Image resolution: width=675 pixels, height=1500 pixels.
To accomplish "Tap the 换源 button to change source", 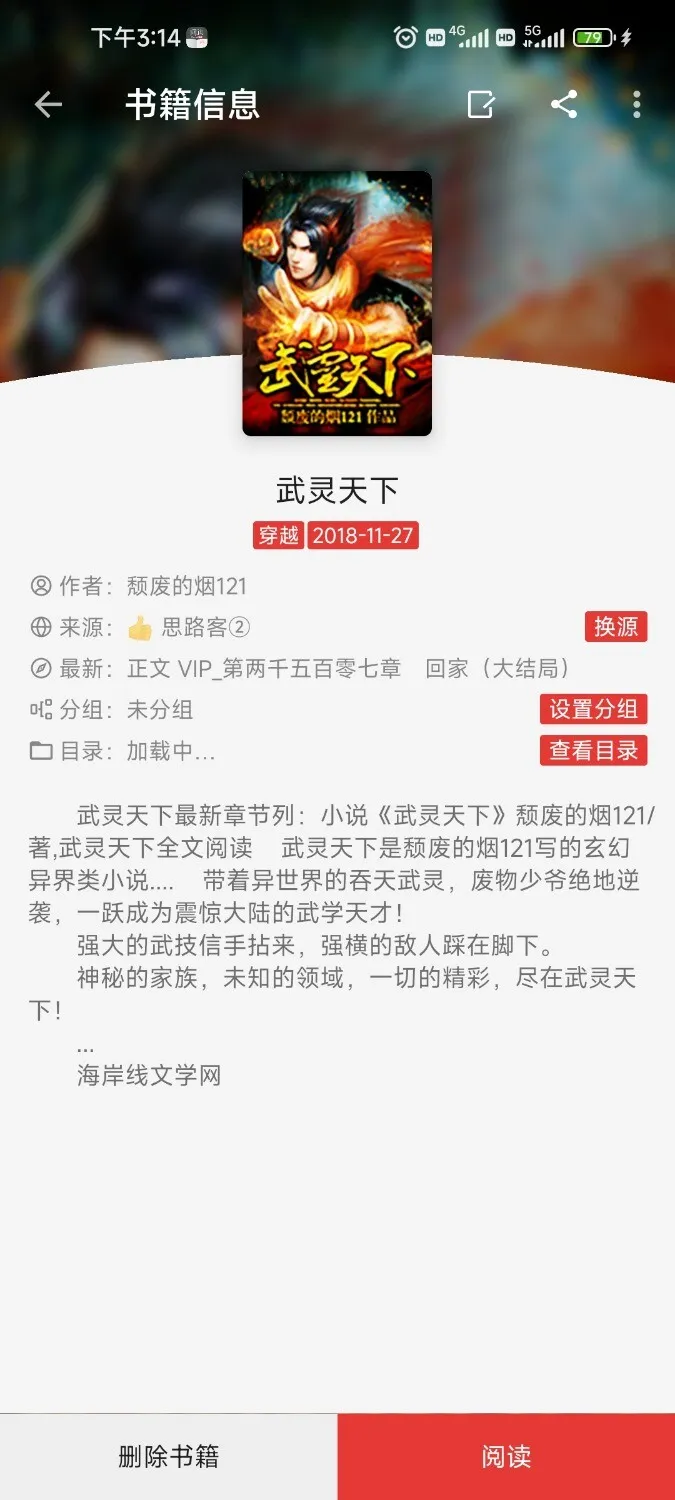I will (x=616, y=627).
